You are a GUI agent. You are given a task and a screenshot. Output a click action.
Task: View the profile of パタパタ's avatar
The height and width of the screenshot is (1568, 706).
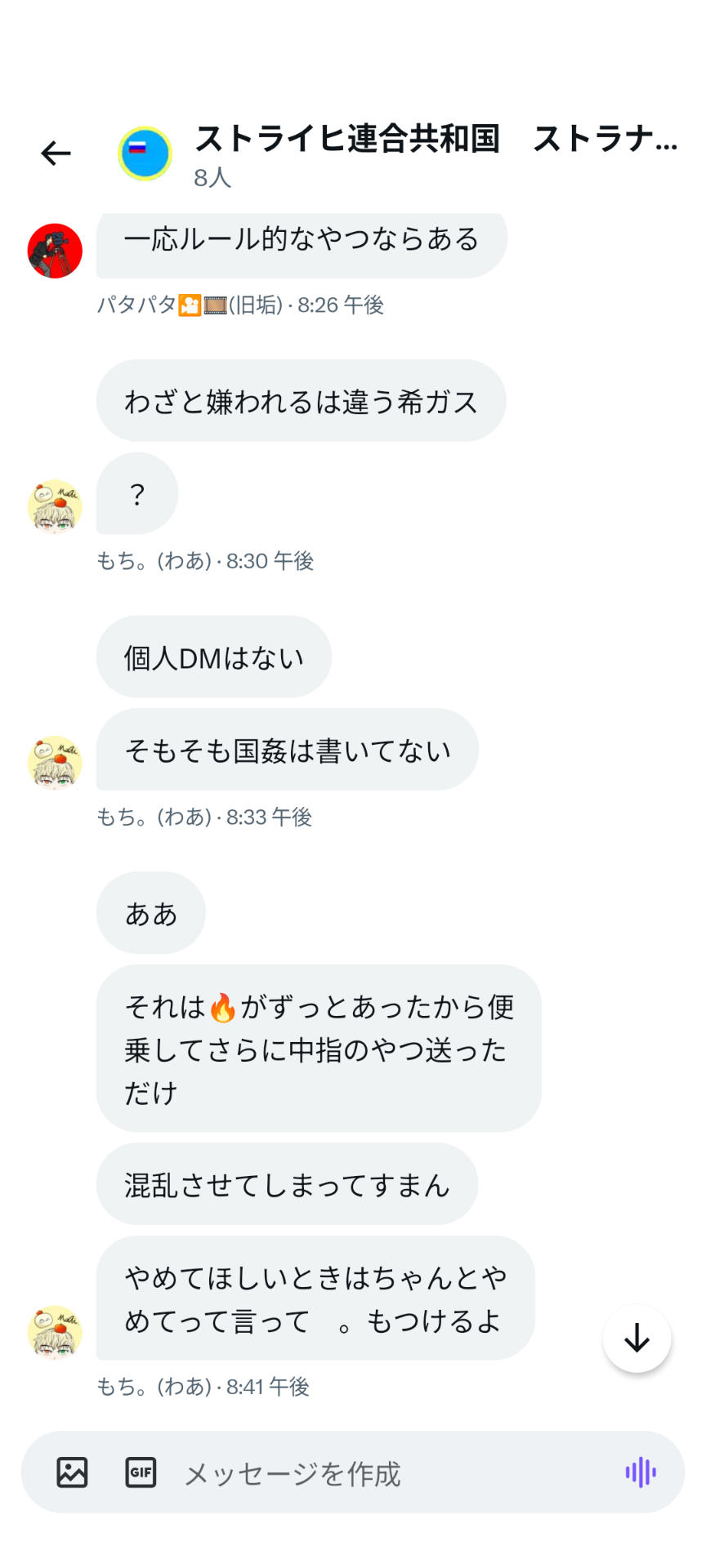tap(55, 251)
